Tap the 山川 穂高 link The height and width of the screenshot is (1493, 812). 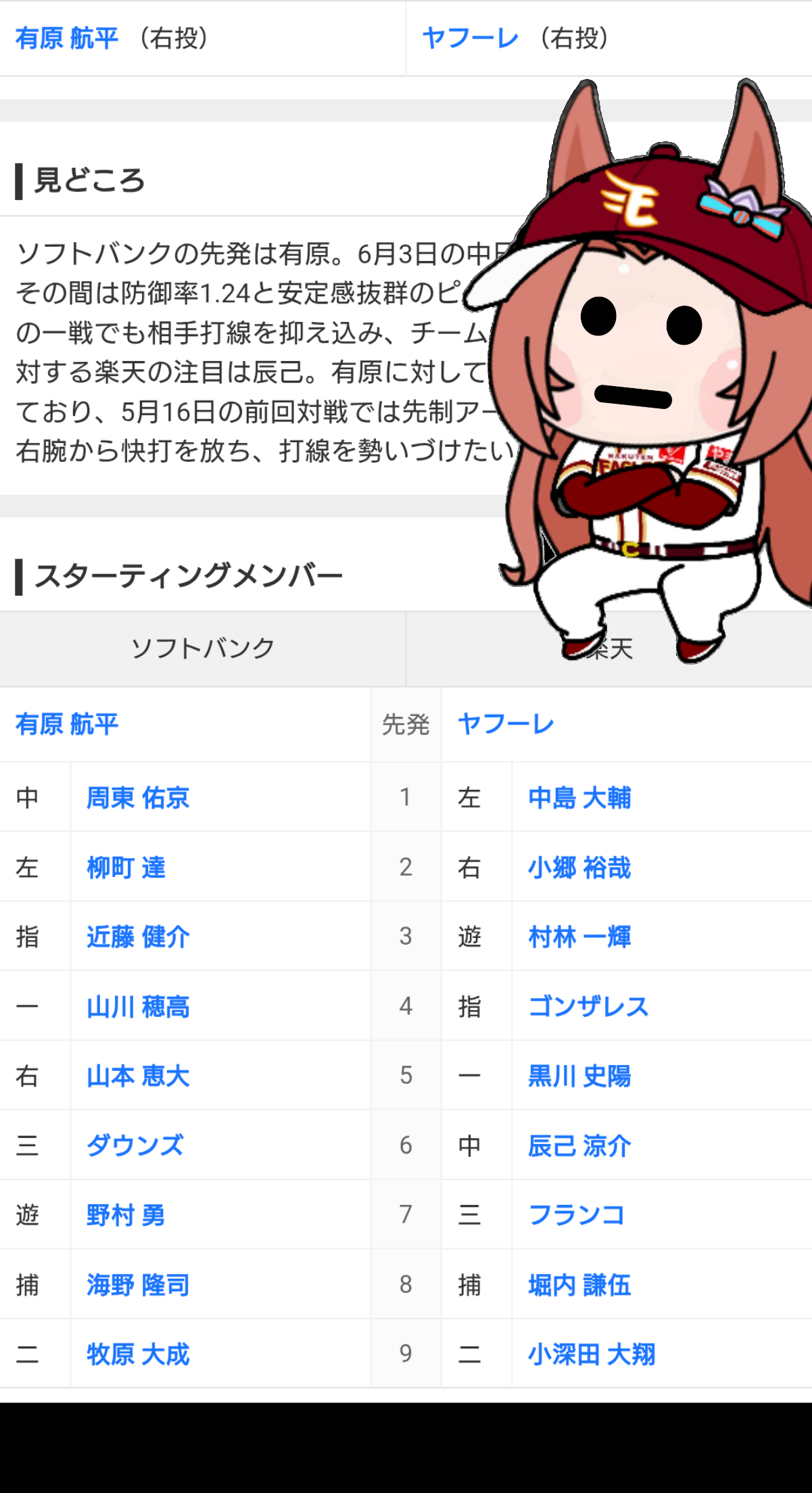point(138,1007)
